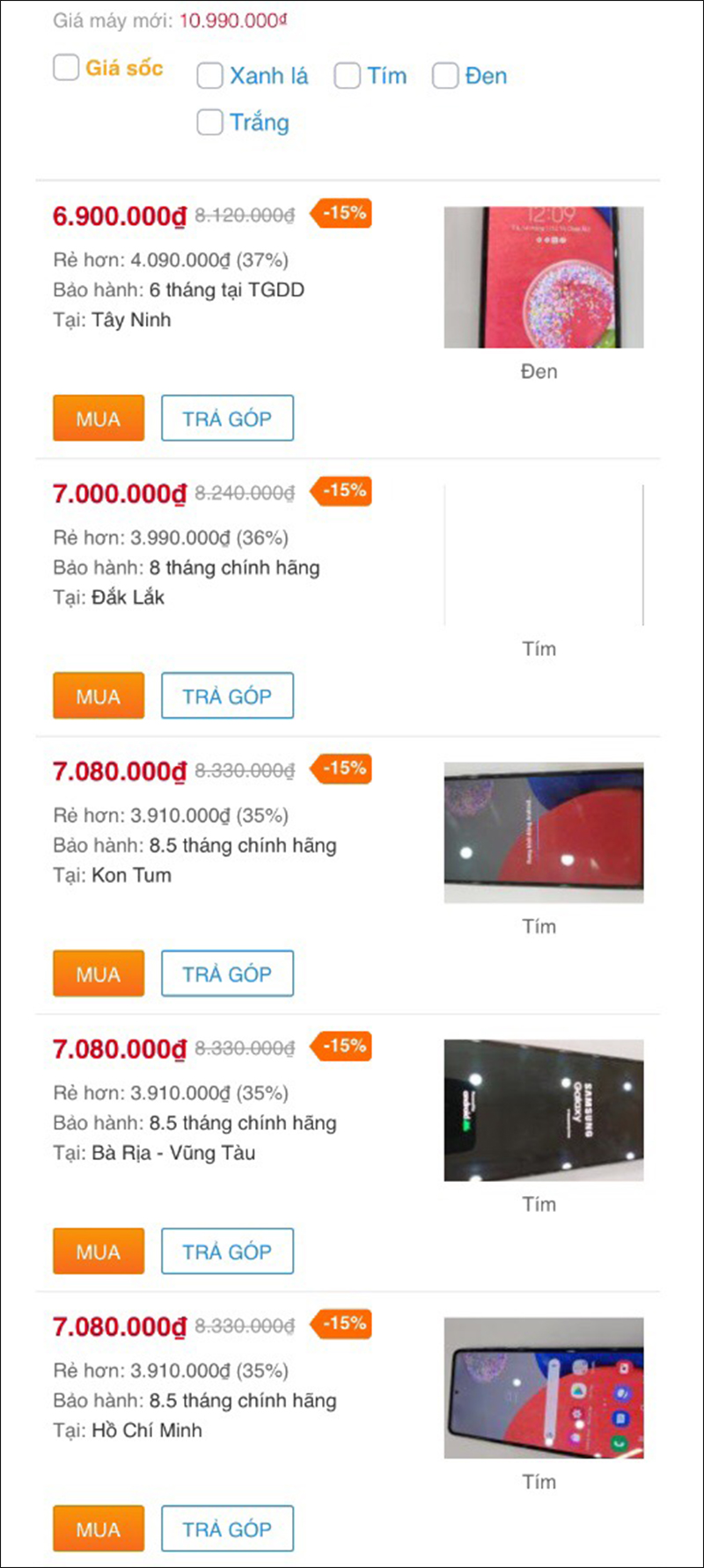Open the Bà Rịa - Vũng Tàu phone photo
This screenshot has height=1568, width=704.
[x=543, y=1110]
